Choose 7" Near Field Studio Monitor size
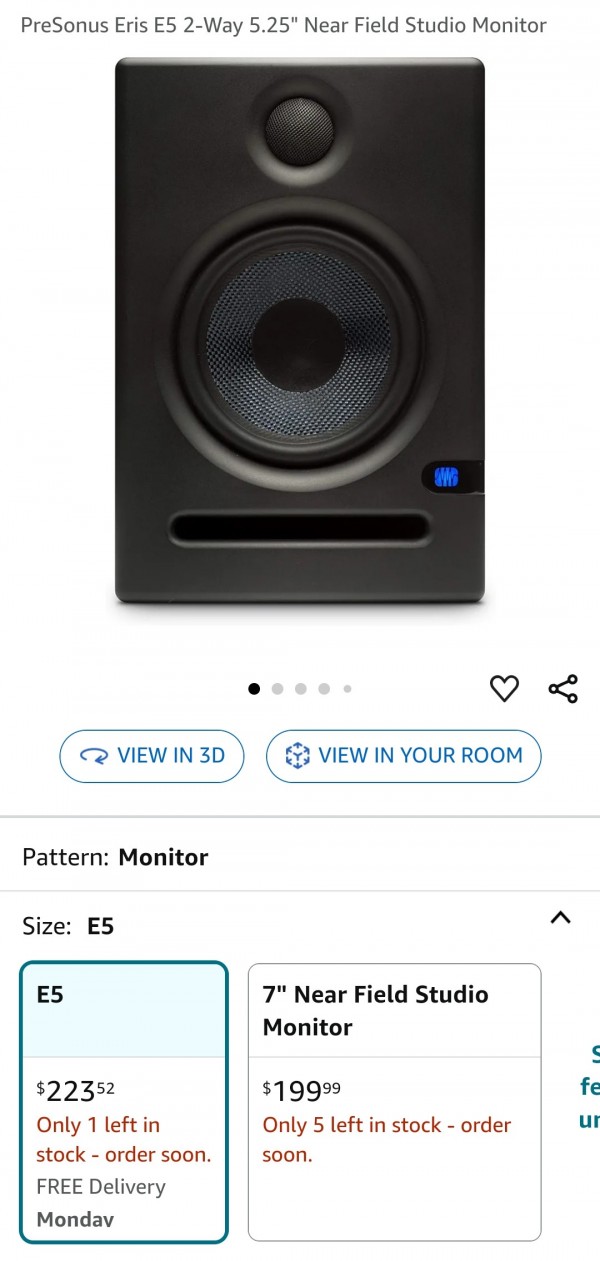The height and width of the screenshot is (1261, 600). coord(394,1101)
